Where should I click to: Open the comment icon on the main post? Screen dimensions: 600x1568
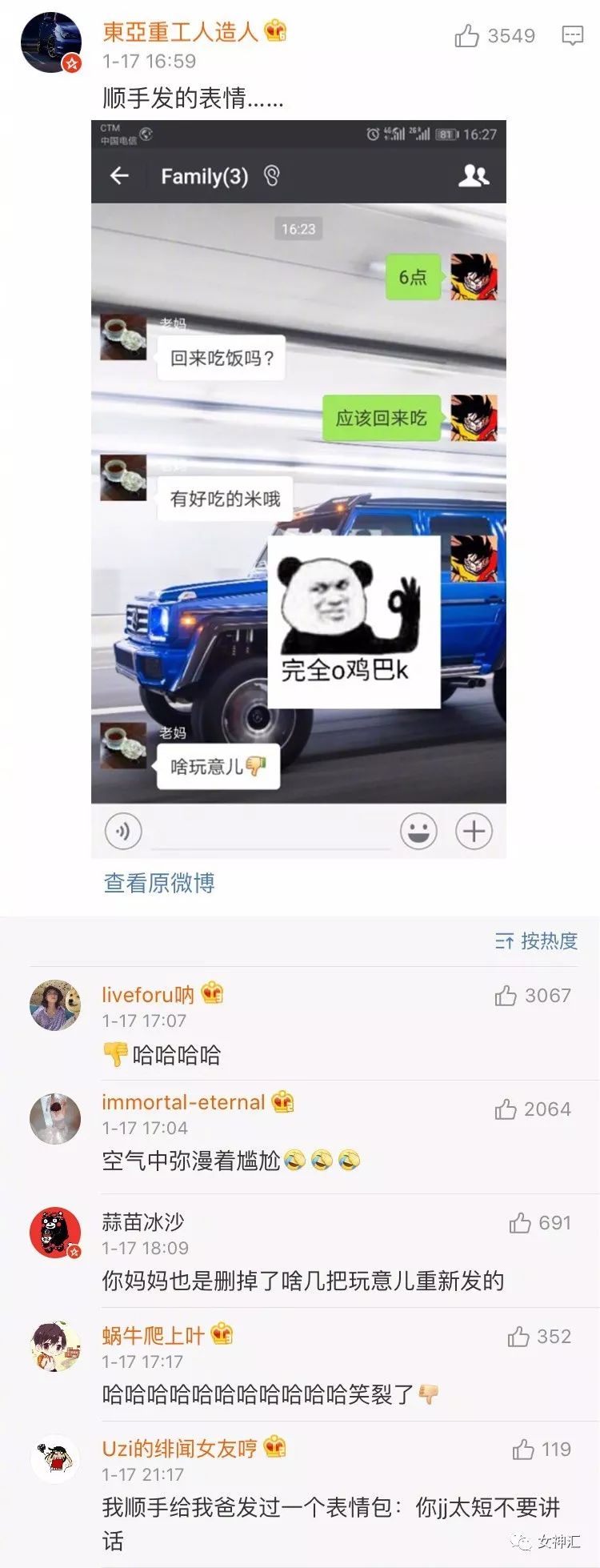pos(572,36)
